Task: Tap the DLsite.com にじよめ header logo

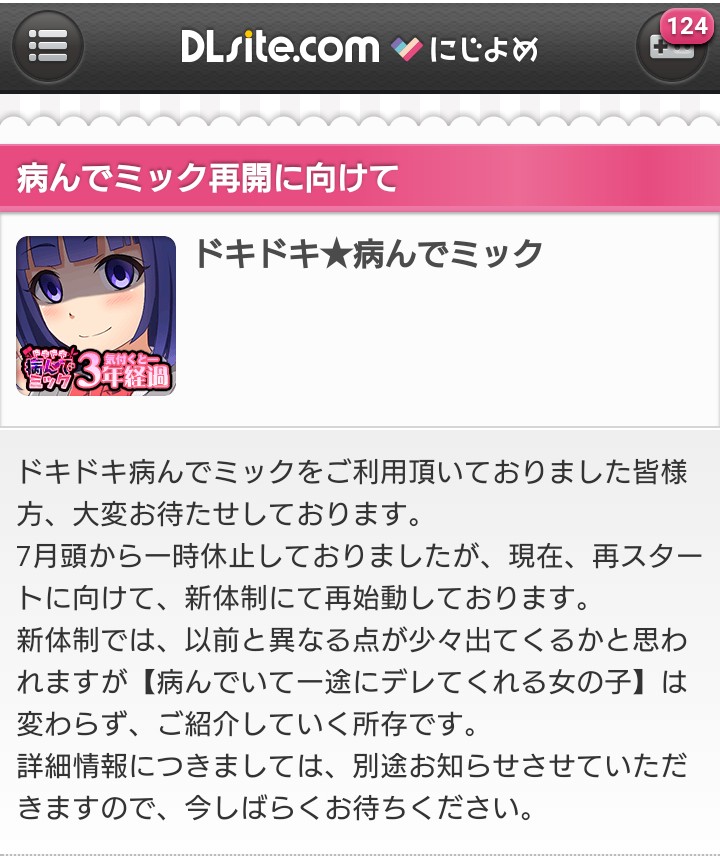Action: [x=360, y=46]
